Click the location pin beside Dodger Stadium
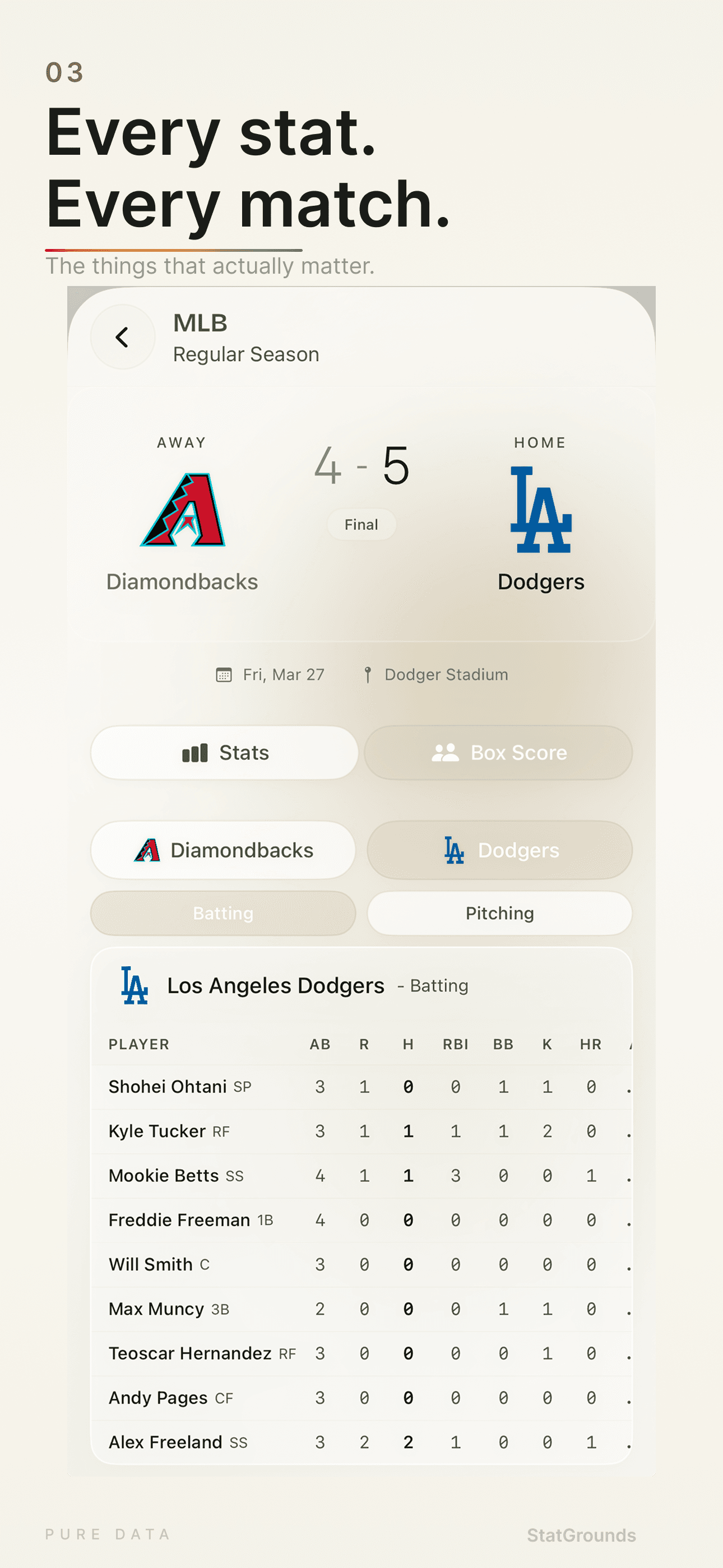723x1568 pixels. (369, 674)
